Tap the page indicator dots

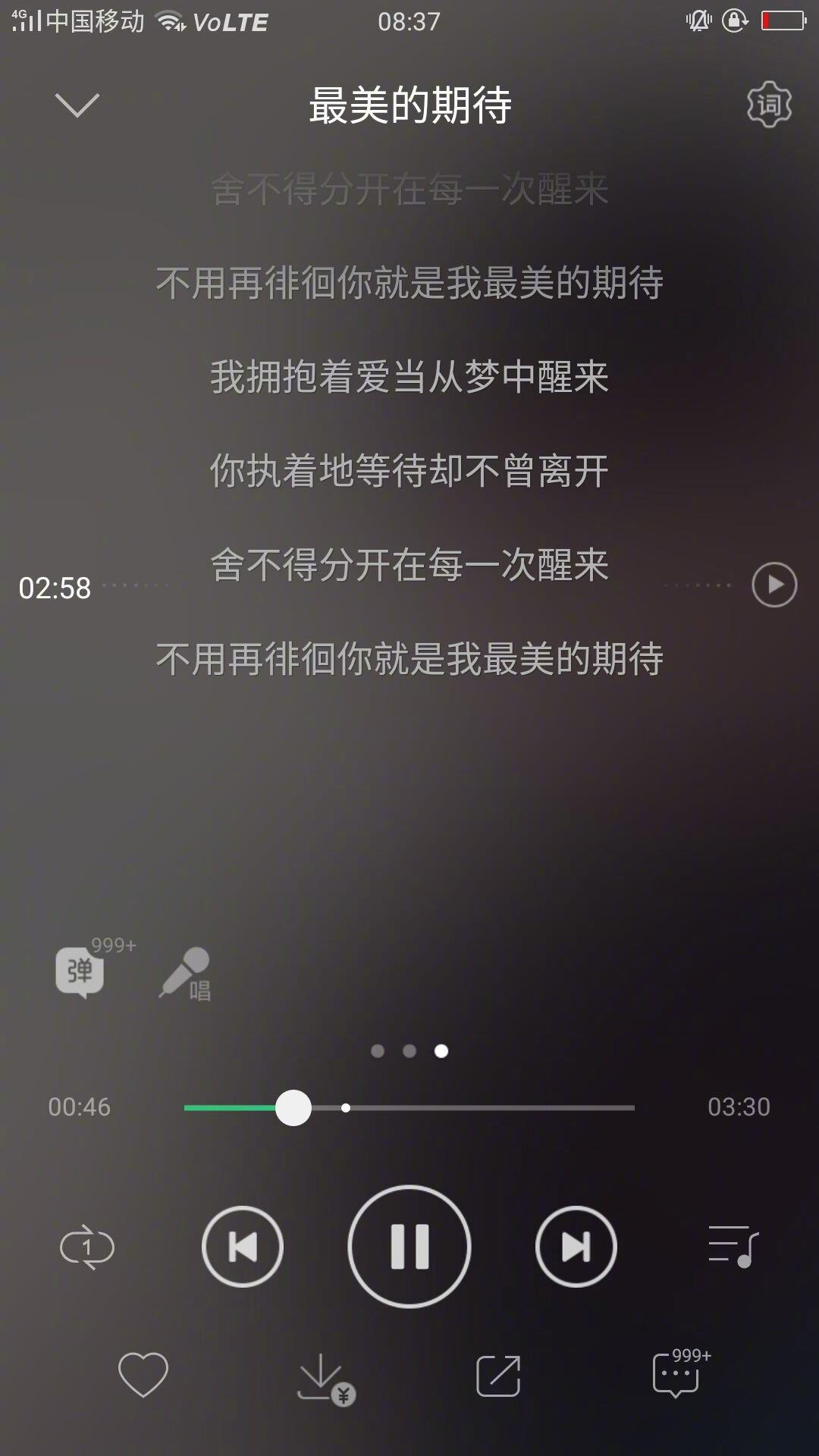pos(409,1051)
